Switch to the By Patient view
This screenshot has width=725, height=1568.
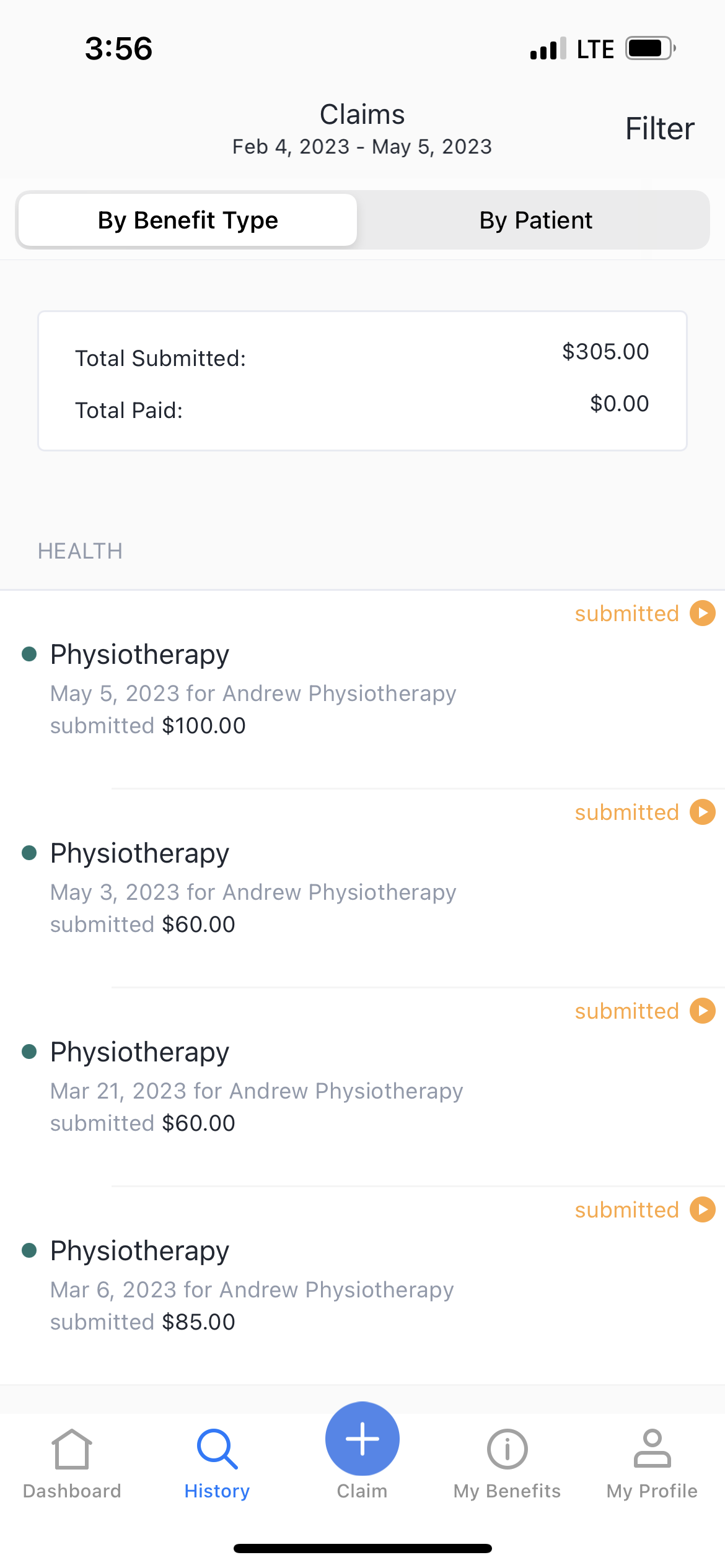point(536,220)
